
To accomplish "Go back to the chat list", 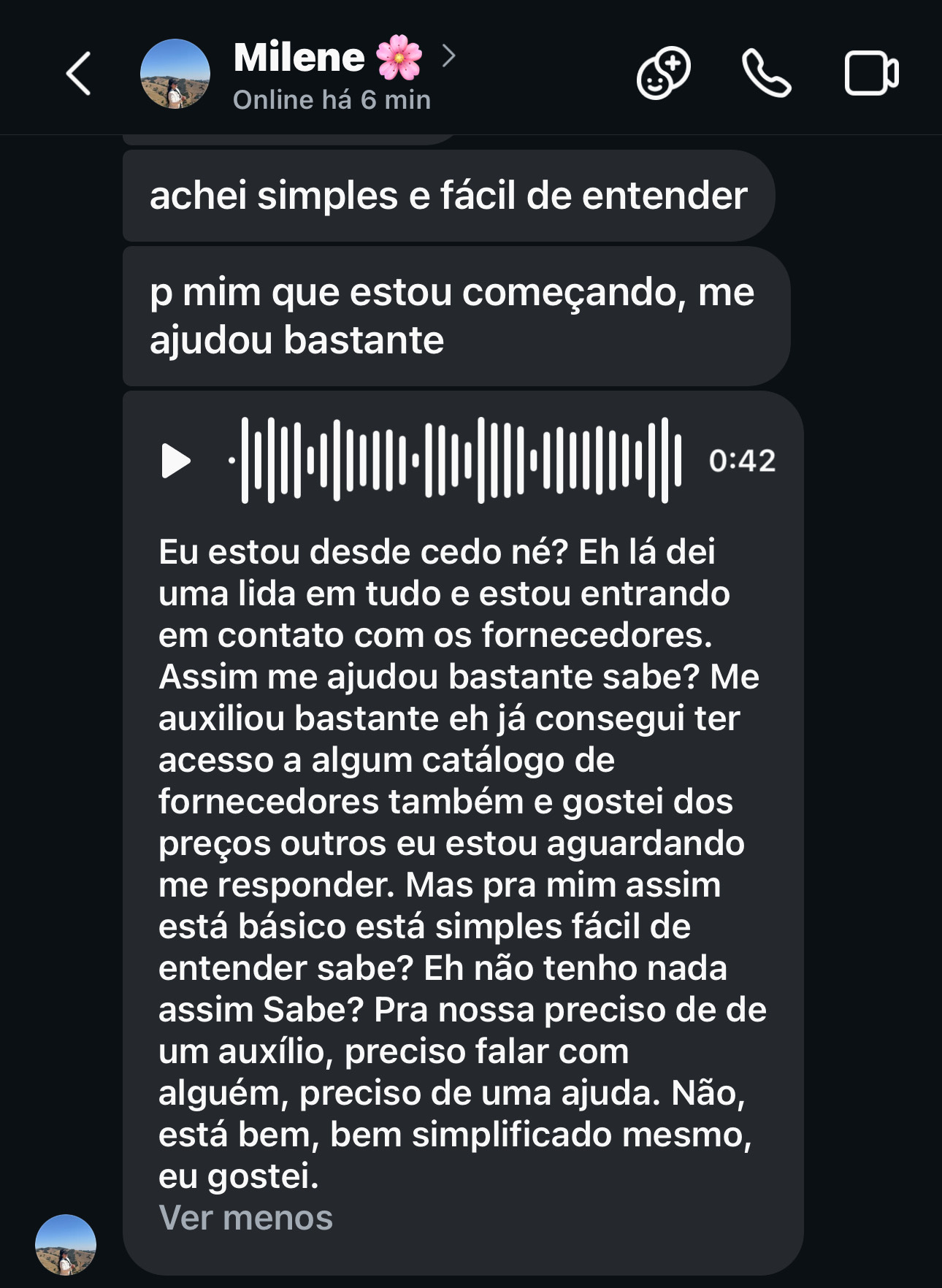I will point(79,74).
